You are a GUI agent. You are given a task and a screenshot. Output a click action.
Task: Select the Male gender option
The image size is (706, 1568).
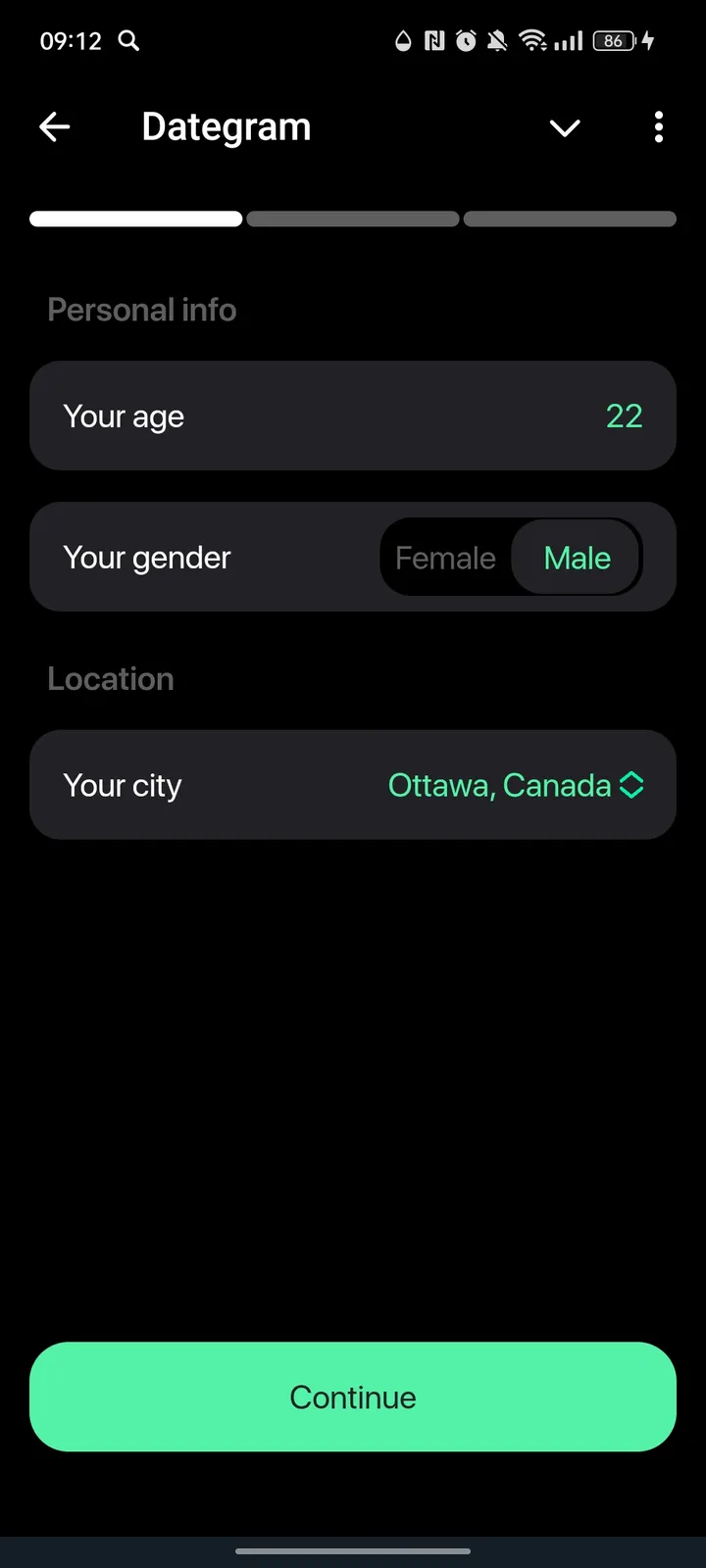pos(577,557)
